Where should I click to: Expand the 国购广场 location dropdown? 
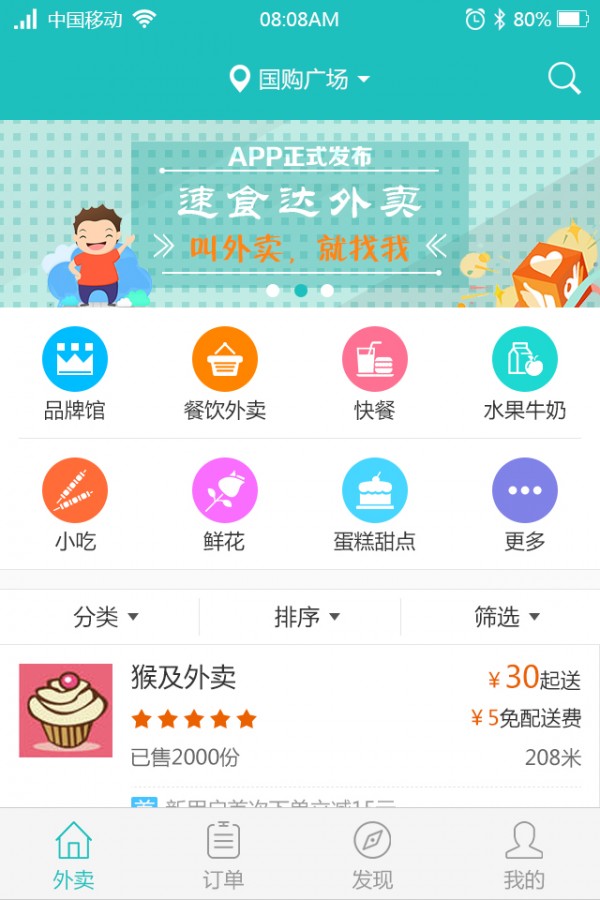[x=300, y=79]
